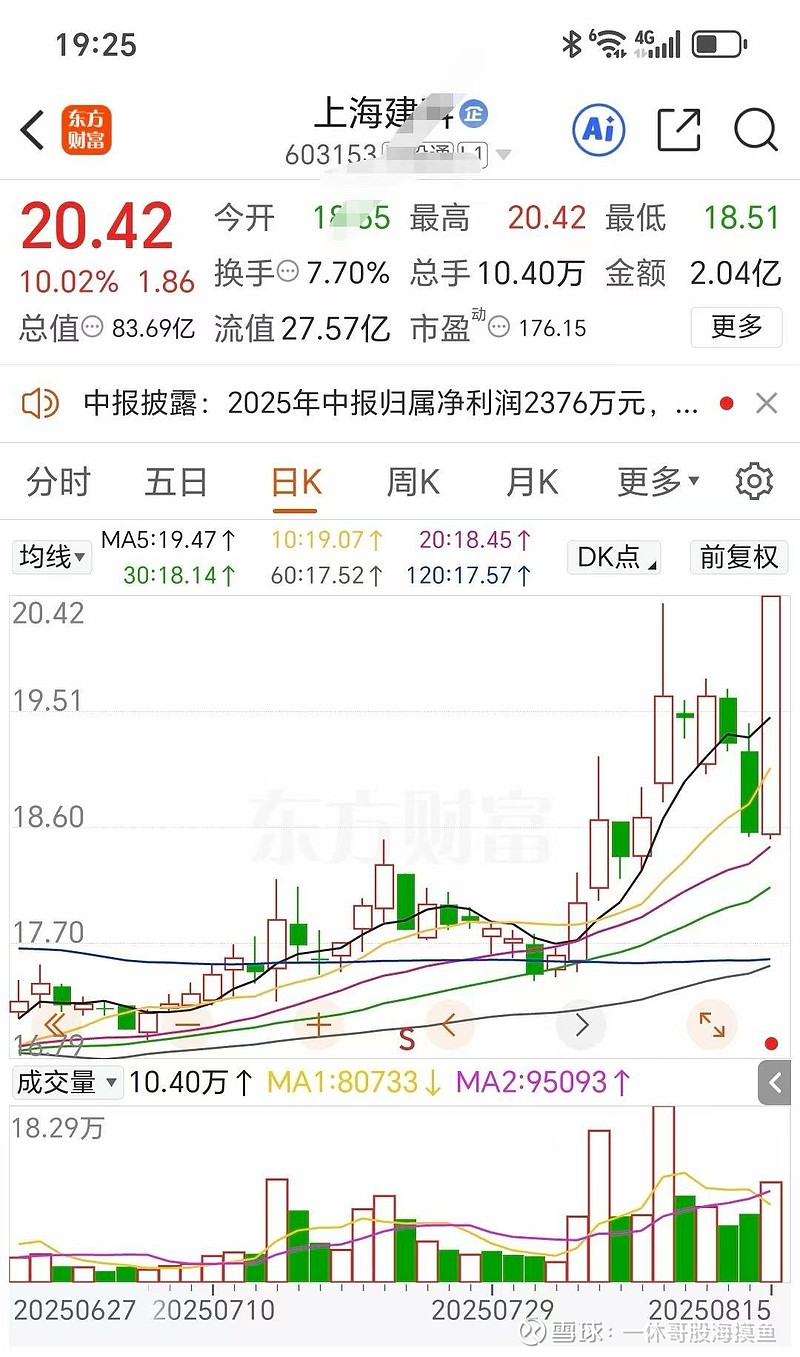Expand the side panel arrow
The height and width of the screenshot is (1357, 800).
776,1083
